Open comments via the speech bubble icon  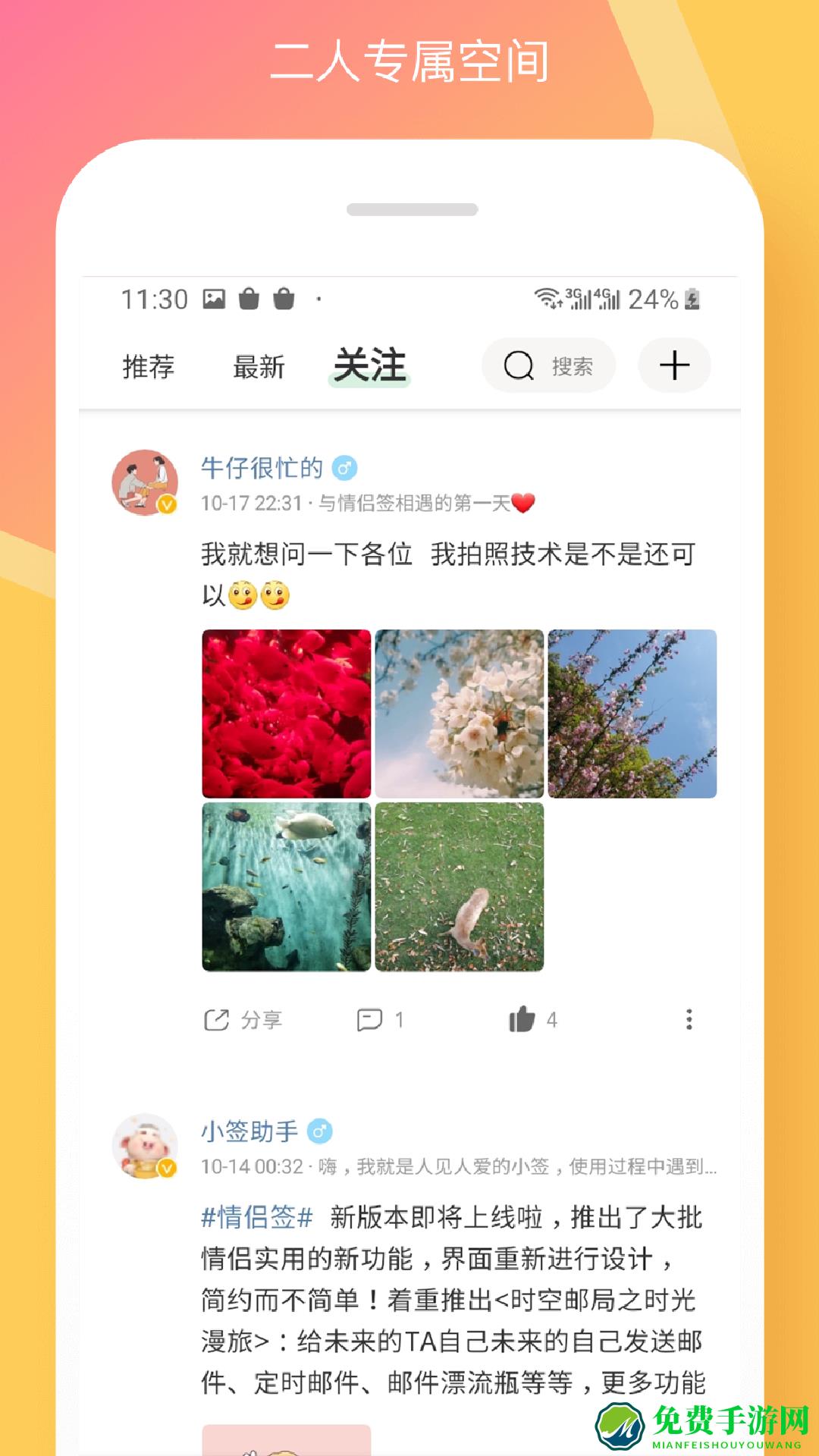point(372,1020)
